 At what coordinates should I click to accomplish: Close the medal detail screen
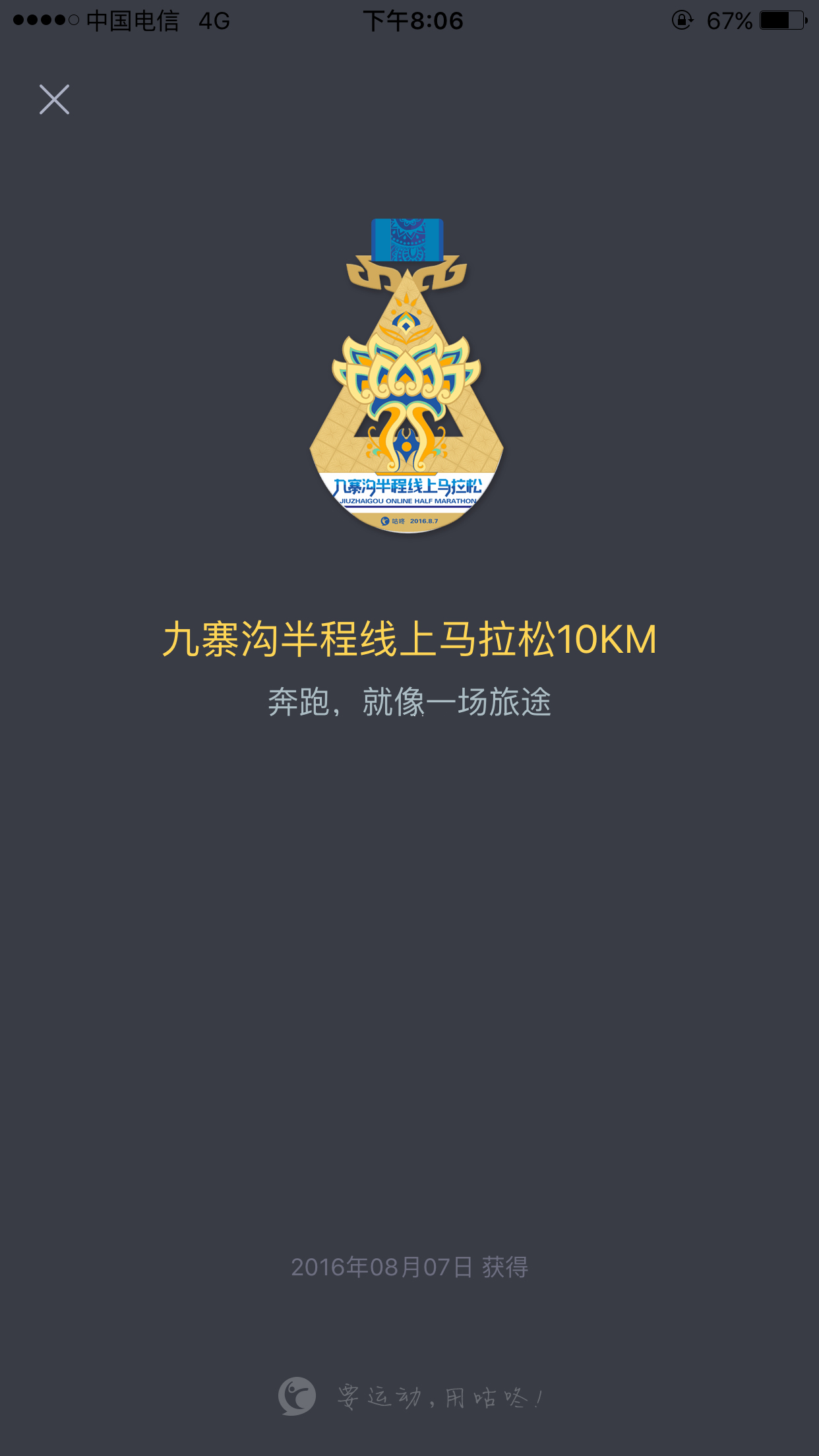pos(54,100)
